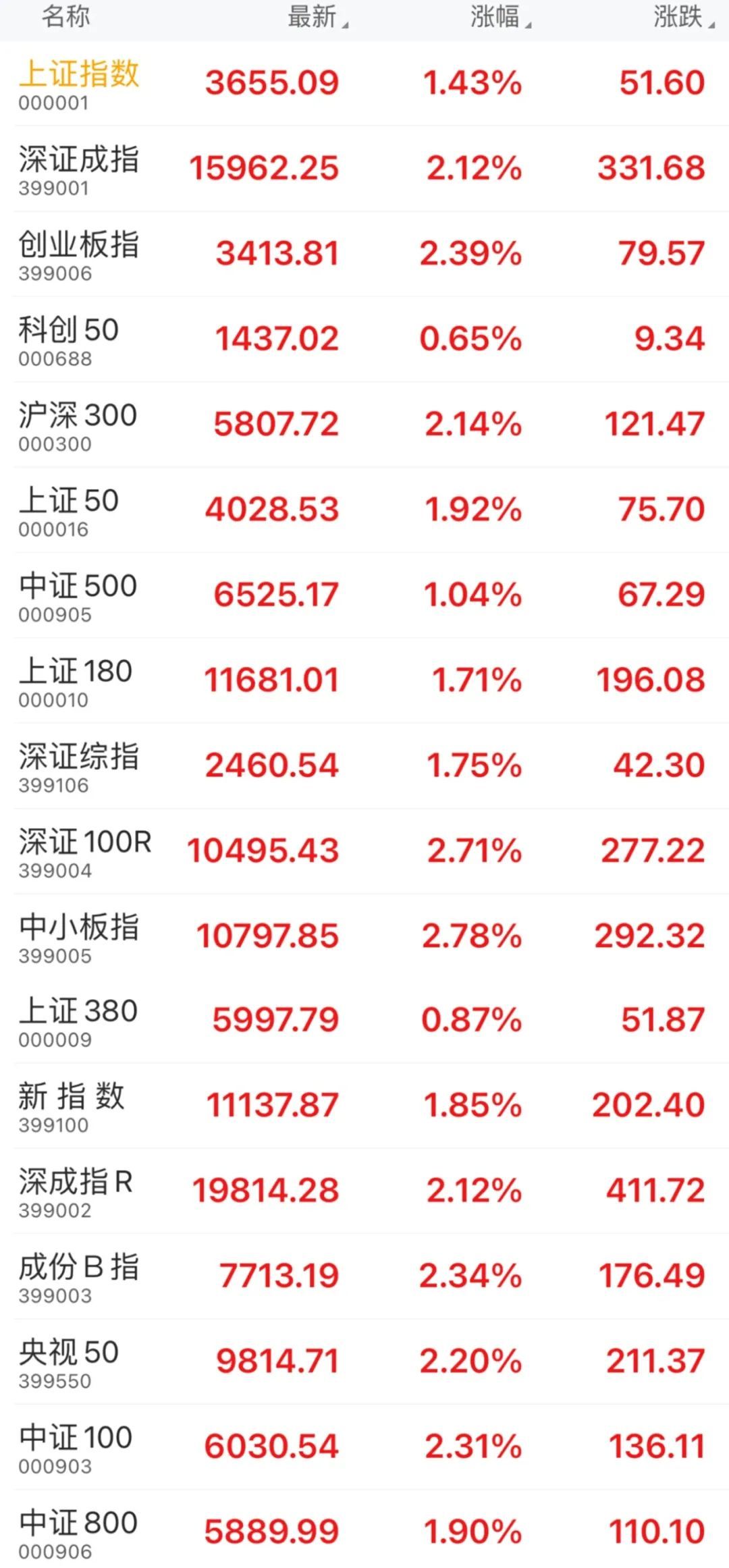This screenshot has width=729, height=1568.
Task: View 深成指R 399002 quote
Action: click(76, 1191)
